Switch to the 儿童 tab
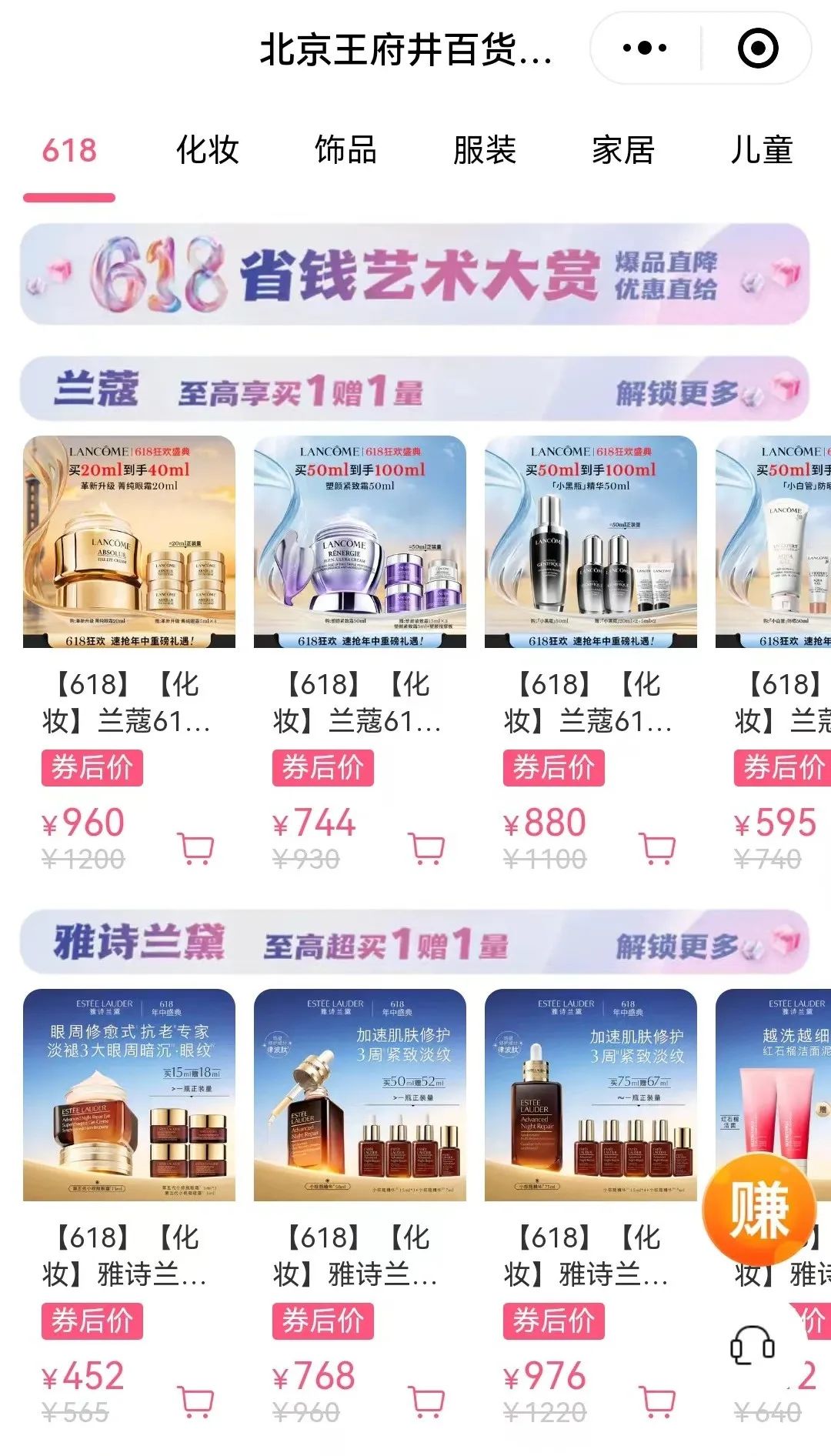The image size is (831, 1456). tap(761, 150)
